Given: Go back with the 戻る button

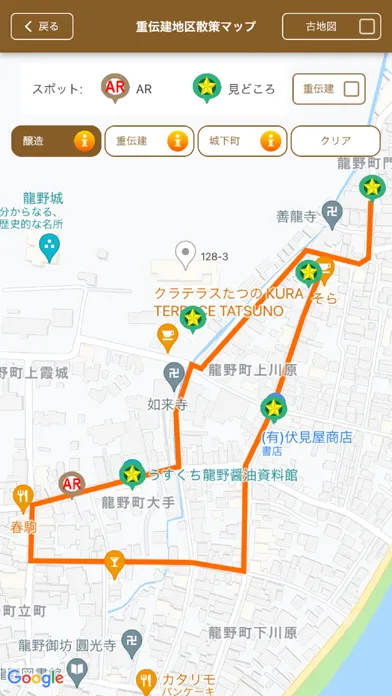Looking at the screenshot, I should coord(42,27).
